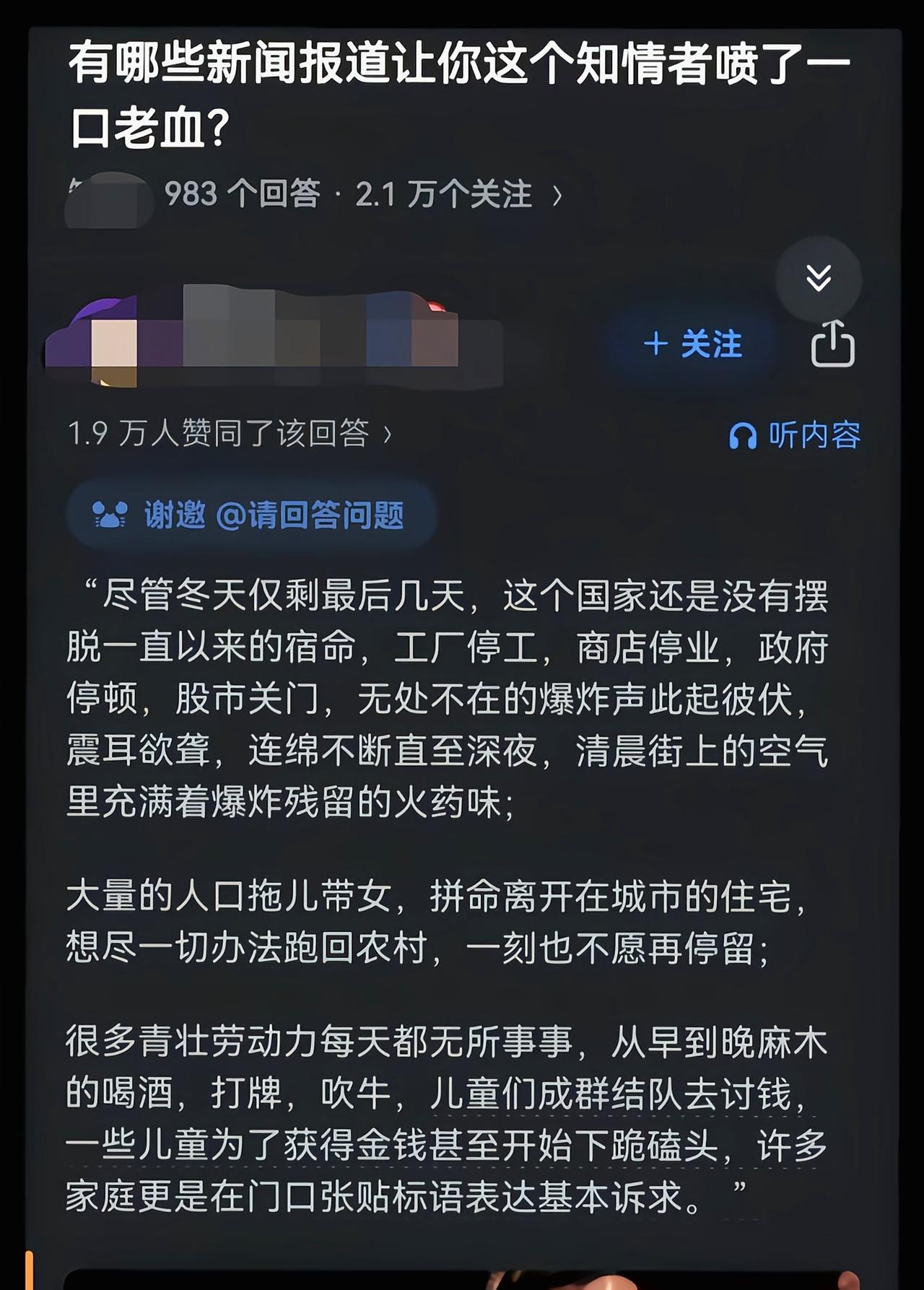Screen dimensions: 924x1290
Task: Open the 1.9 万人赞同 upvoter list via chevron
Action: pyautogui.click(x=386, y=432)
